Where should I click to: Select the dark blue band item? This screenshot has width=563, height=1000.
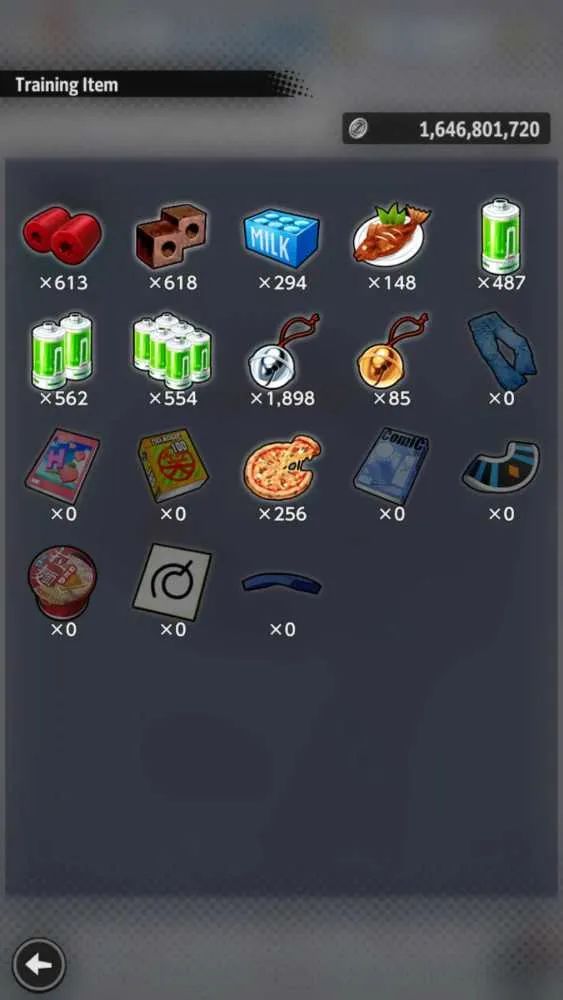pos(281,582)
